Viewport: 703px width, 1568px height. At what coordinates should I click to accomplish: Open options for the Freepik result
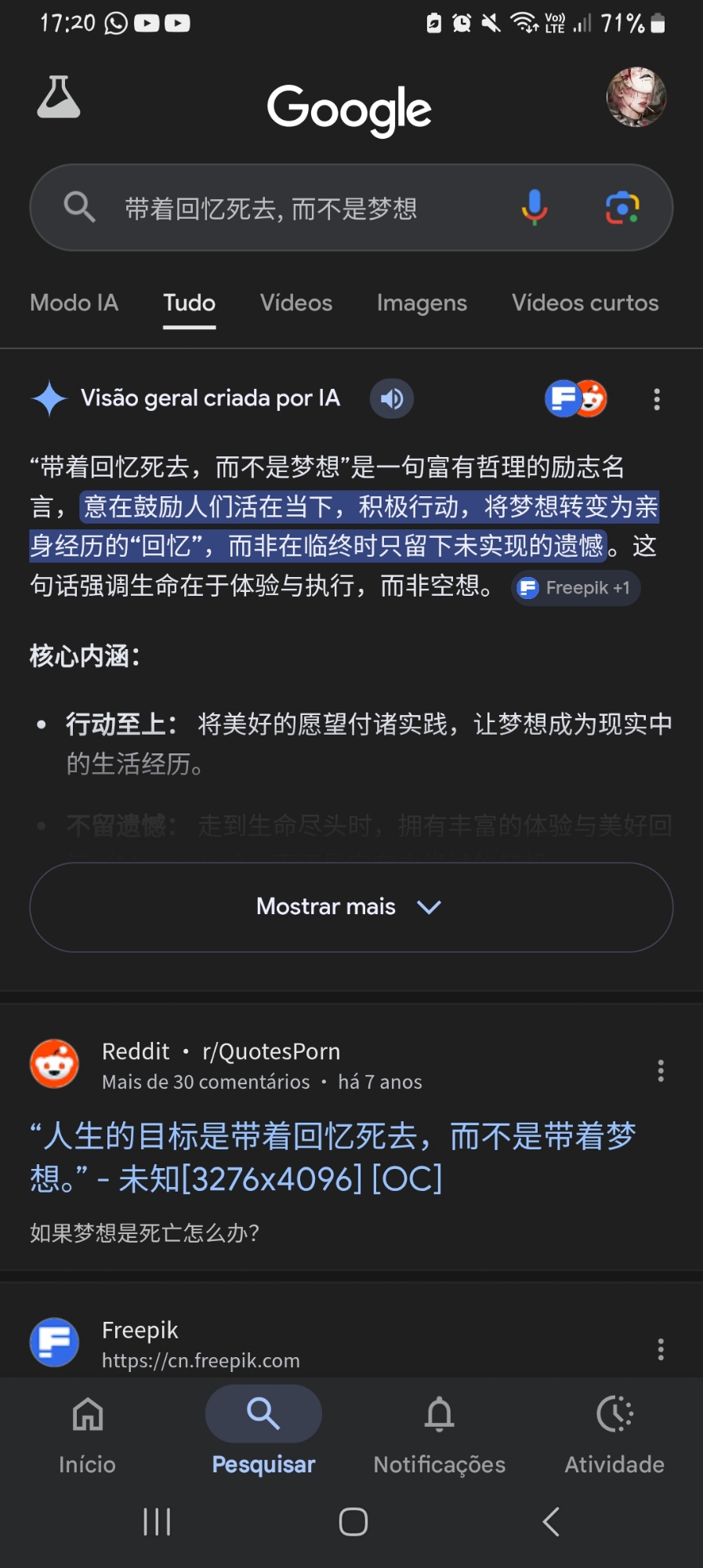point(661,1348)
